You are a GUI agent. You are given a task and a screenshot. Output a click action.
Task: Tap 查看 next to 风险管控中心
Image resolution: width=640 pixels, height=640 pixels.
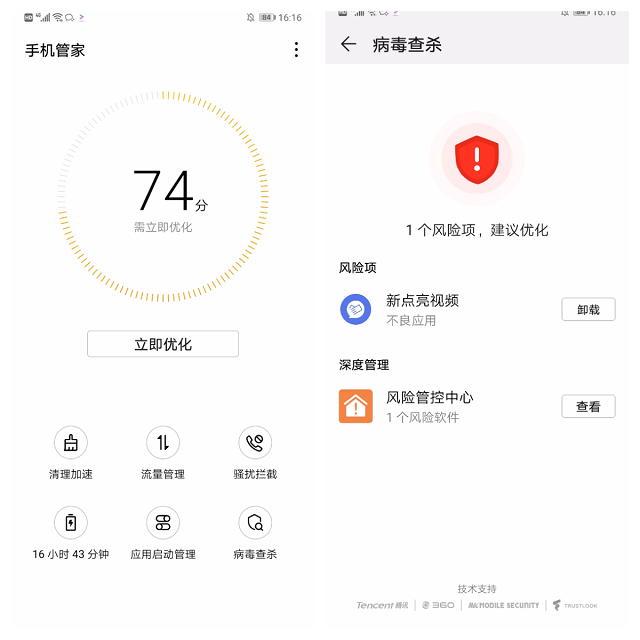[x=588, y=407]
